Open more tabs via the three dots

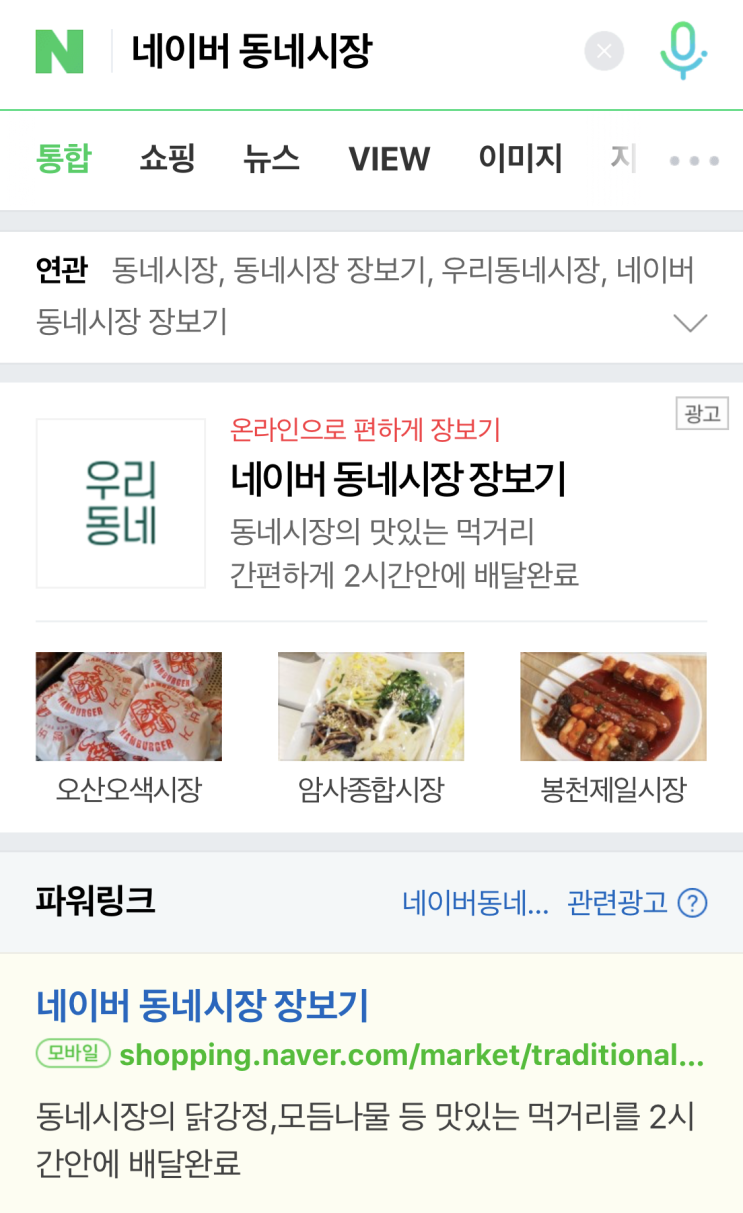[x=694, y=160]
